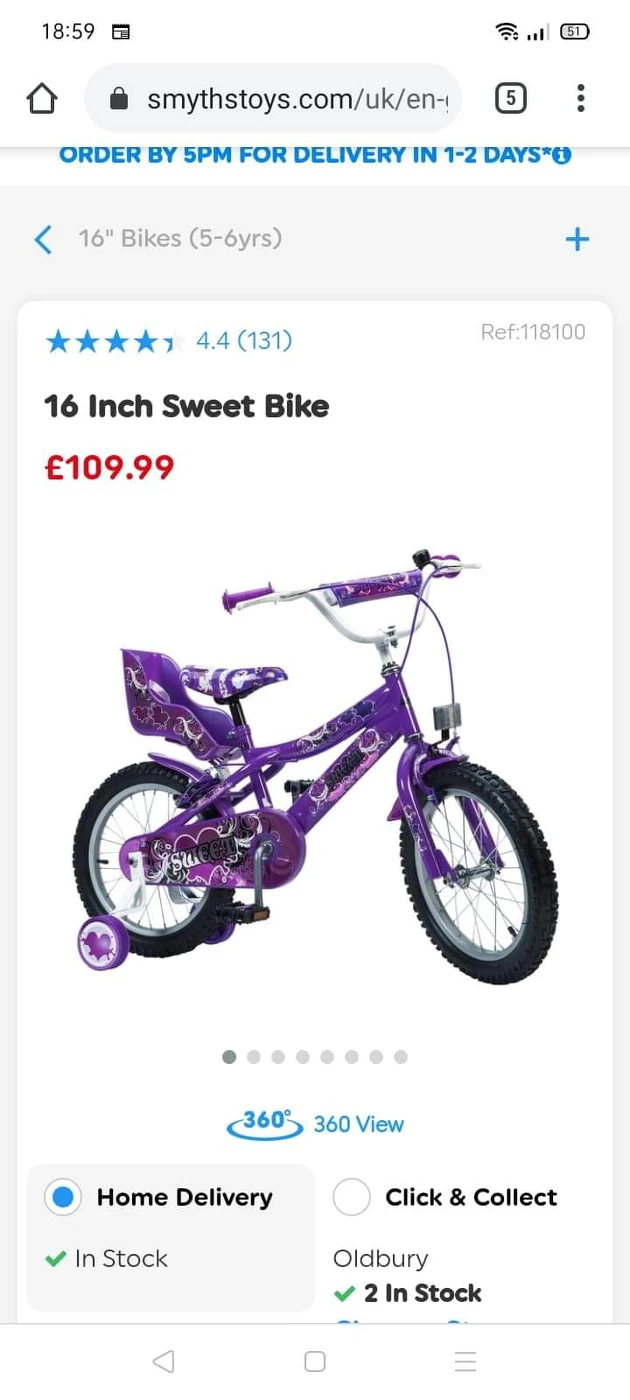Open the 4.4 (131) star rating reviews

click(x=168, y=342)
